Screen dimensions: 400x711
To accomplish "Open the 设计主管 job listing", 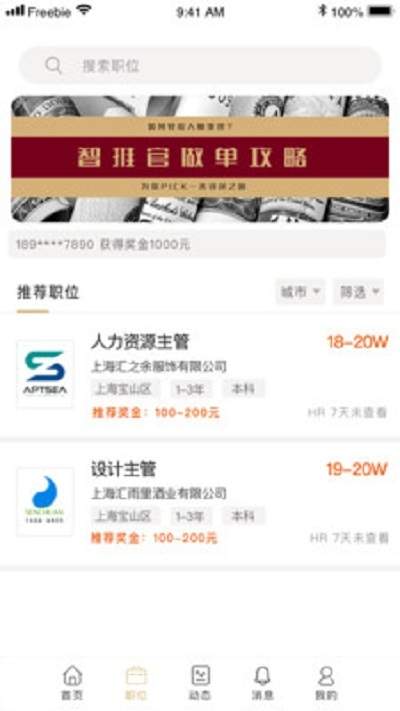I will pyautogui.click(x=200, y=503).
